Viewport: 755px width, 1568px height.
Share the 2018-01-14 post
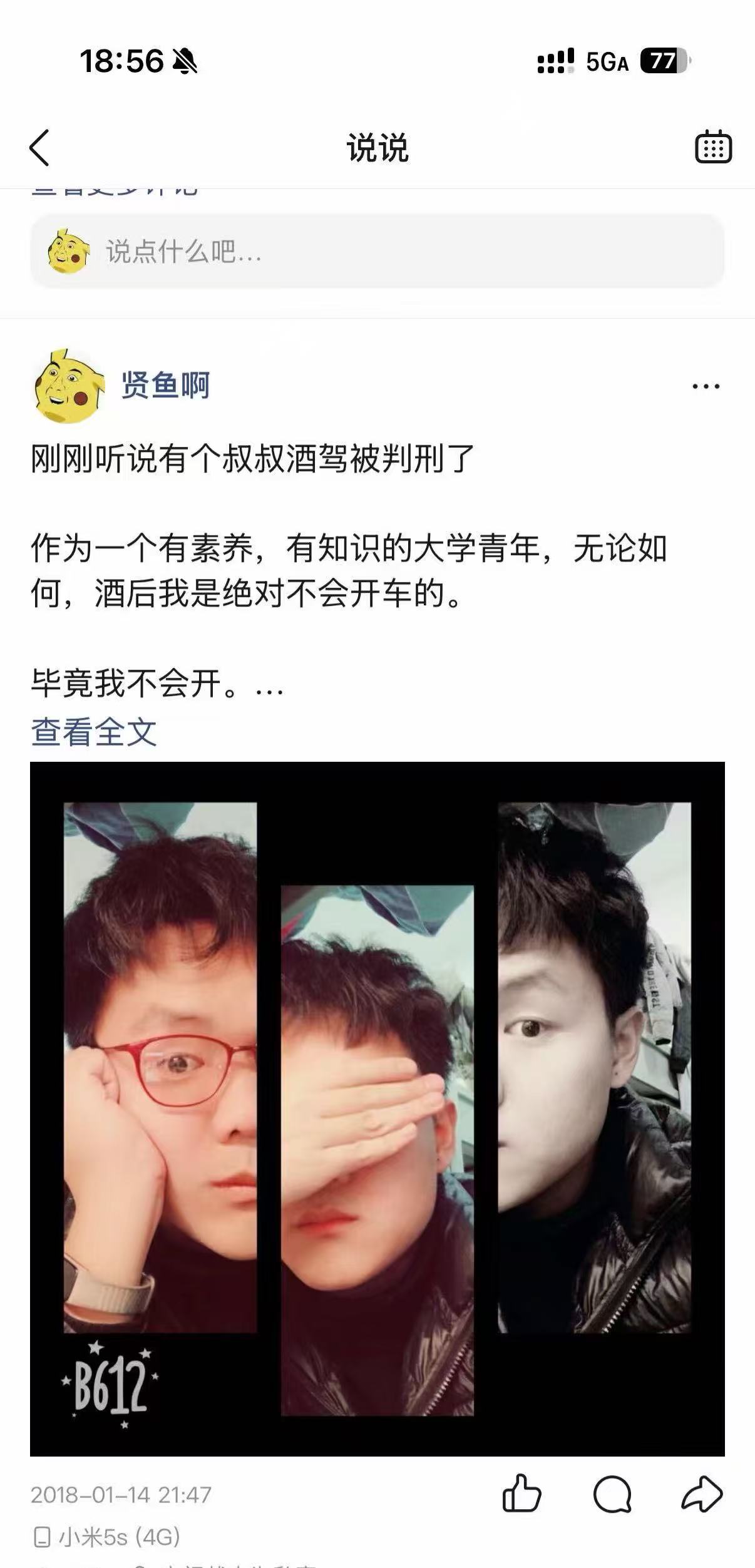point(701,1494)
